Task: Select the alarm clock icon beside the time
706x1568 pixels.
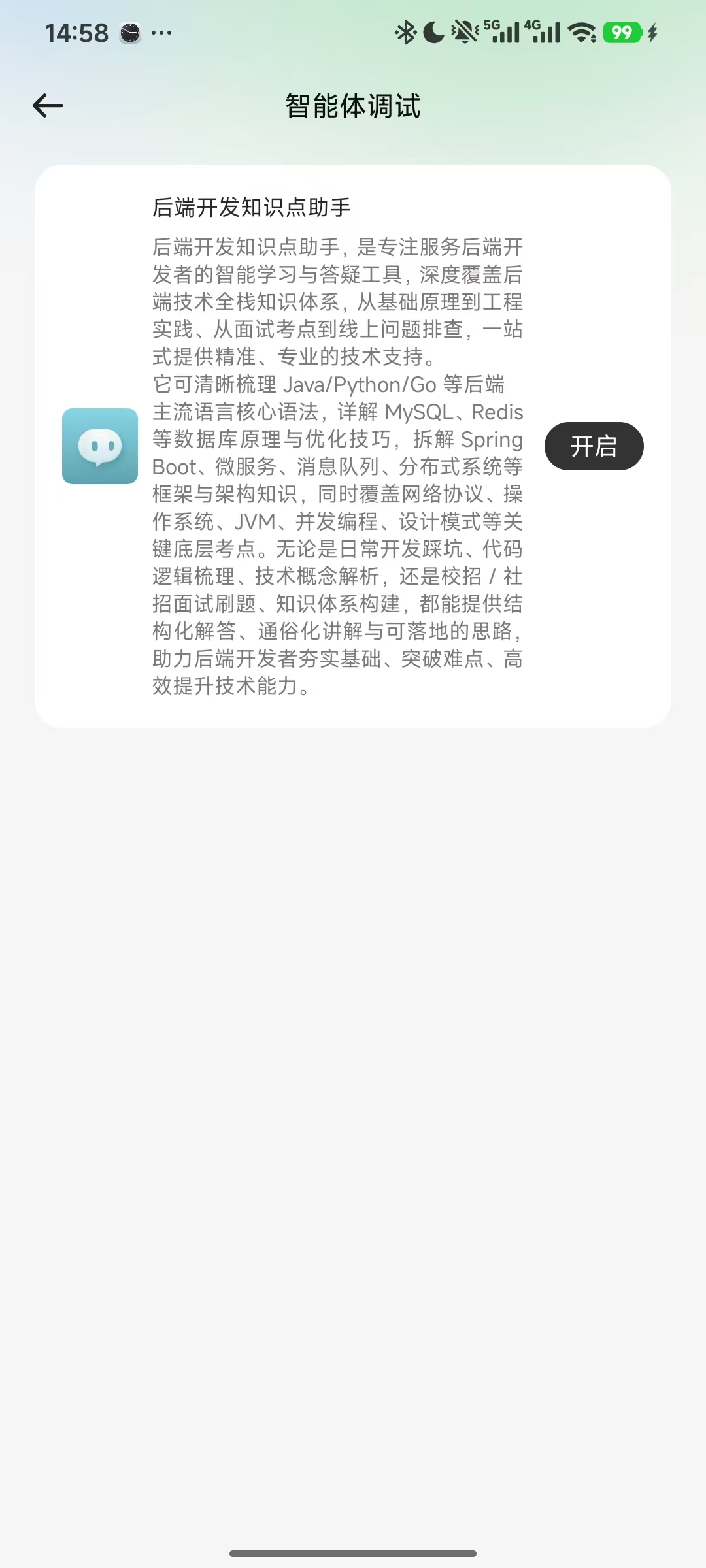Action: tap(131, 32)
